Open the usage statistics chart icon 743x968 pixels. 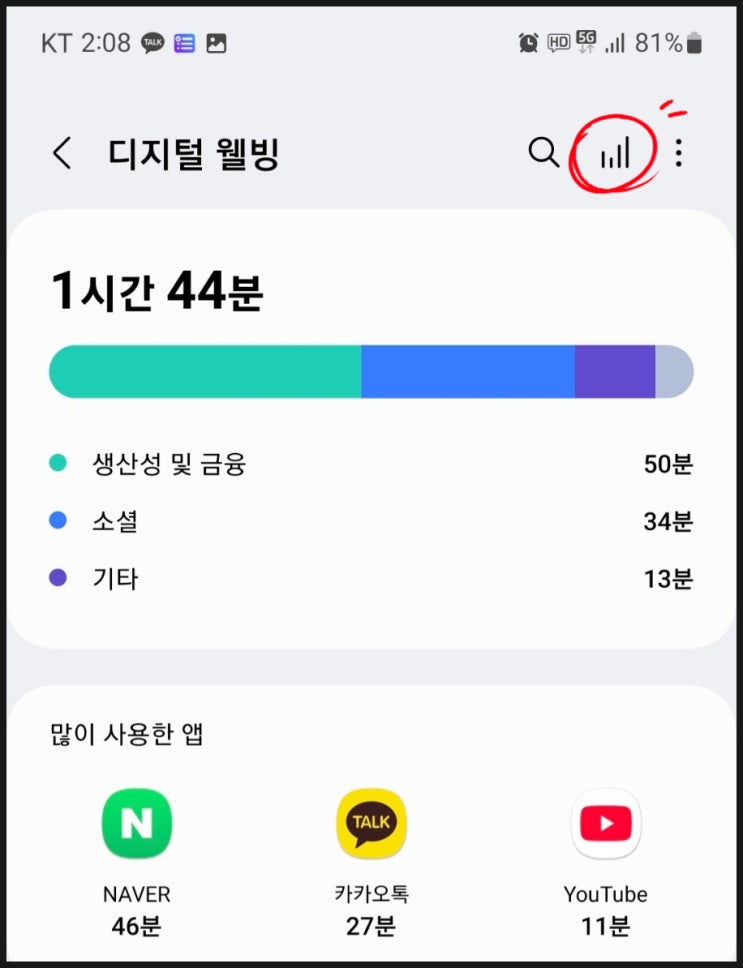coord(615,154)
